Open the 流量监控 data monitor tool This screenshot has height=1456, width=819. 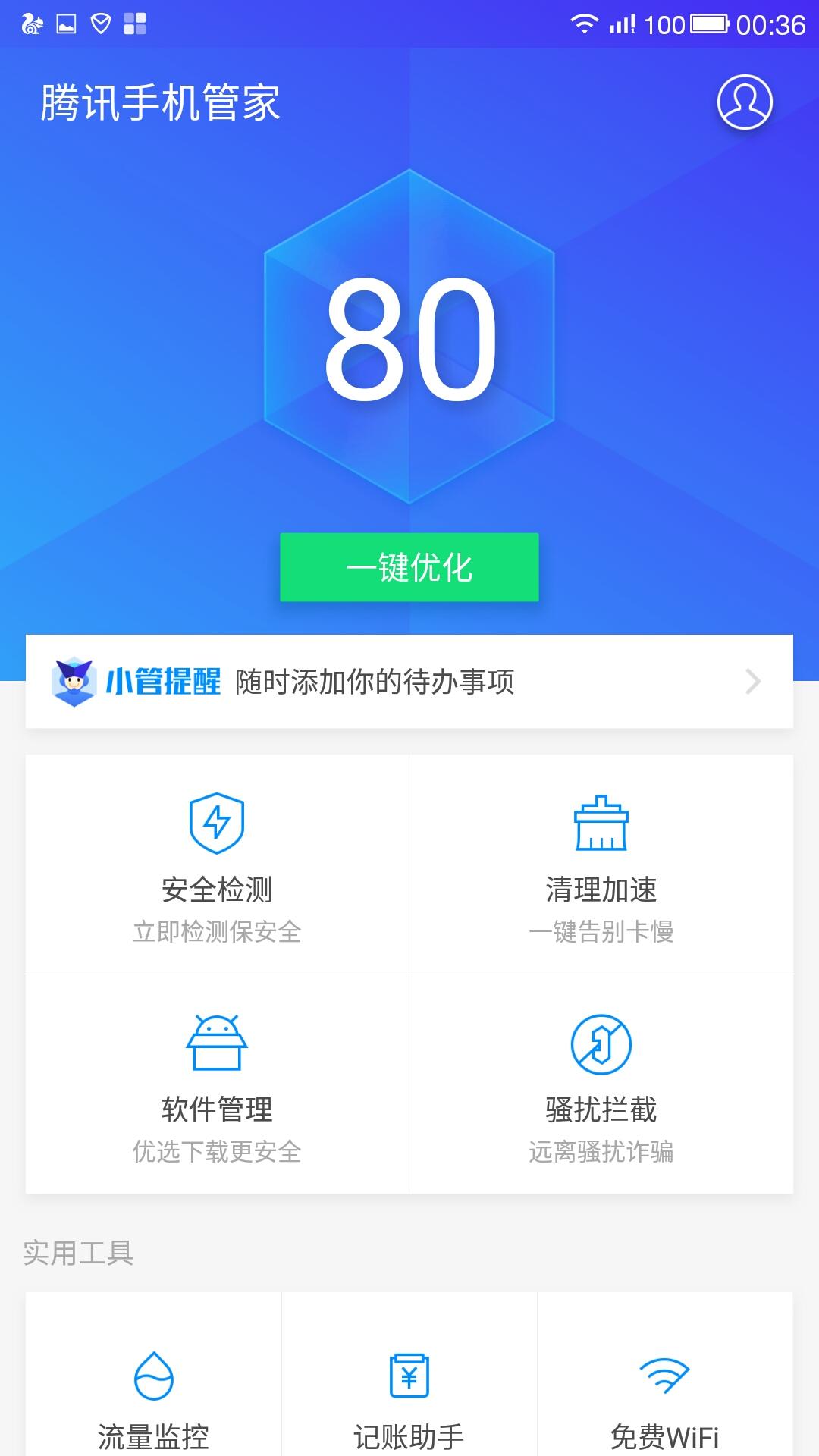pyautogui.click(x=153, y=1395)
